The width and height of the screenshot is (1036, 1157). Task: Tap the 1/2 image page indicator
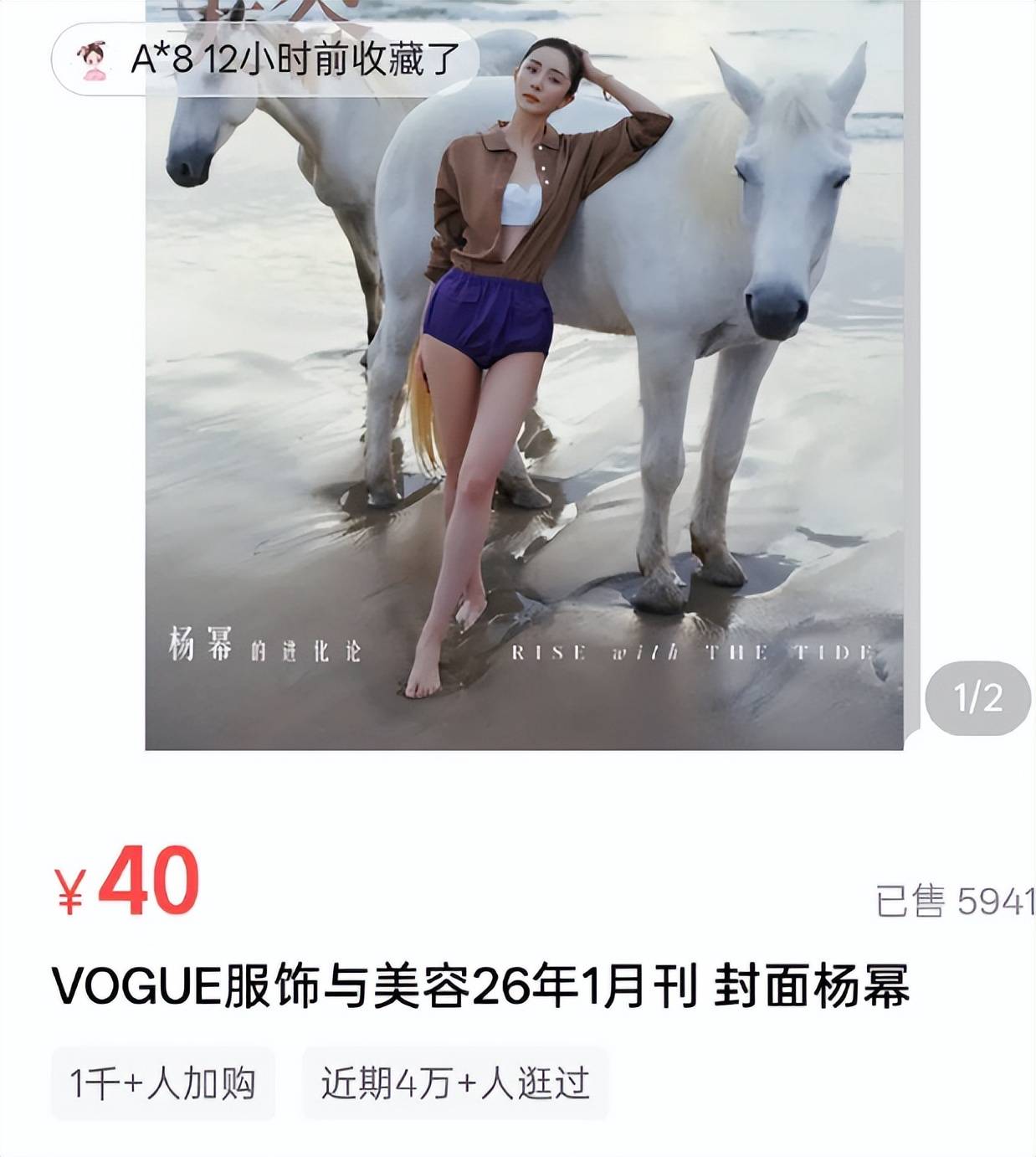[977, 697]
